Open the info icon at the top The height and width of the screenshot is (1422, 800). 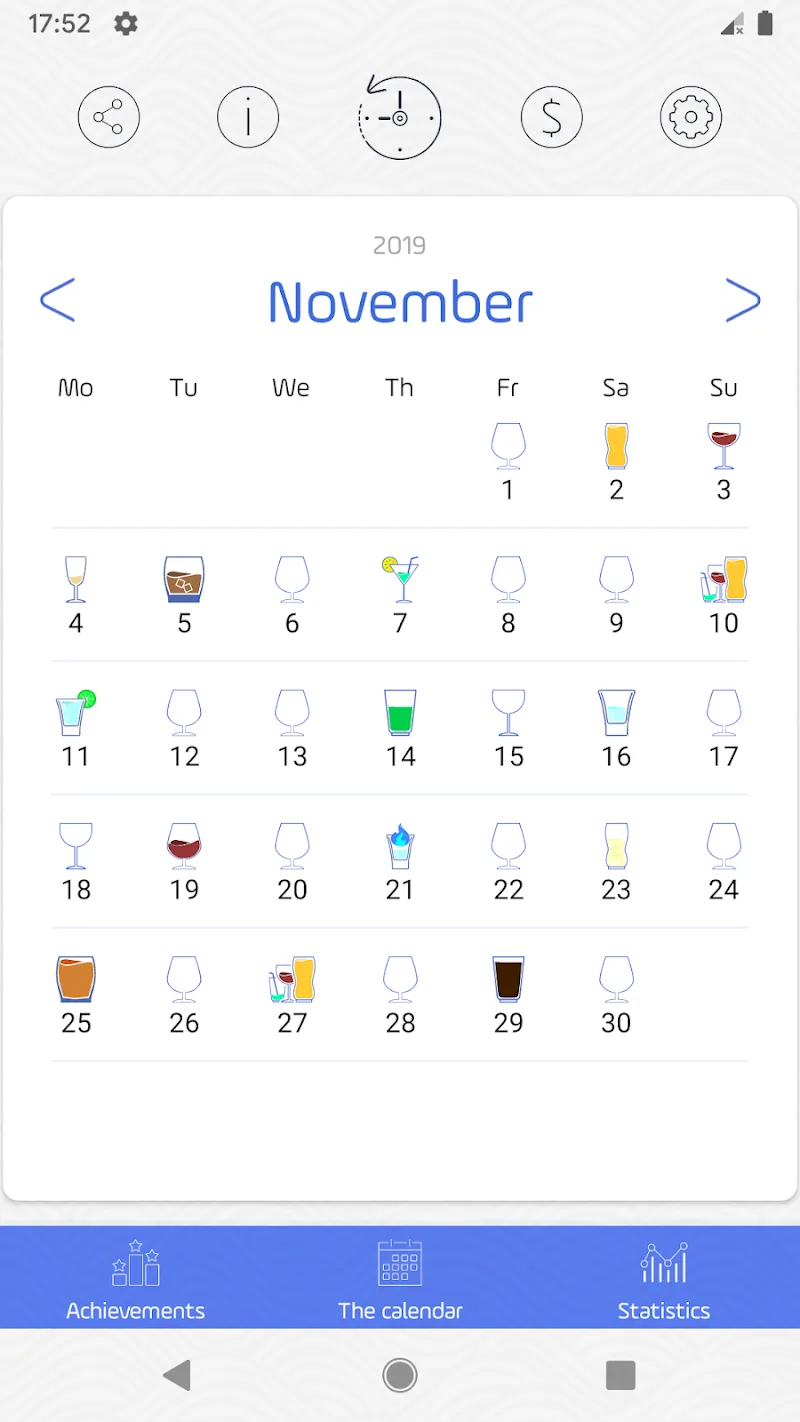247,116
